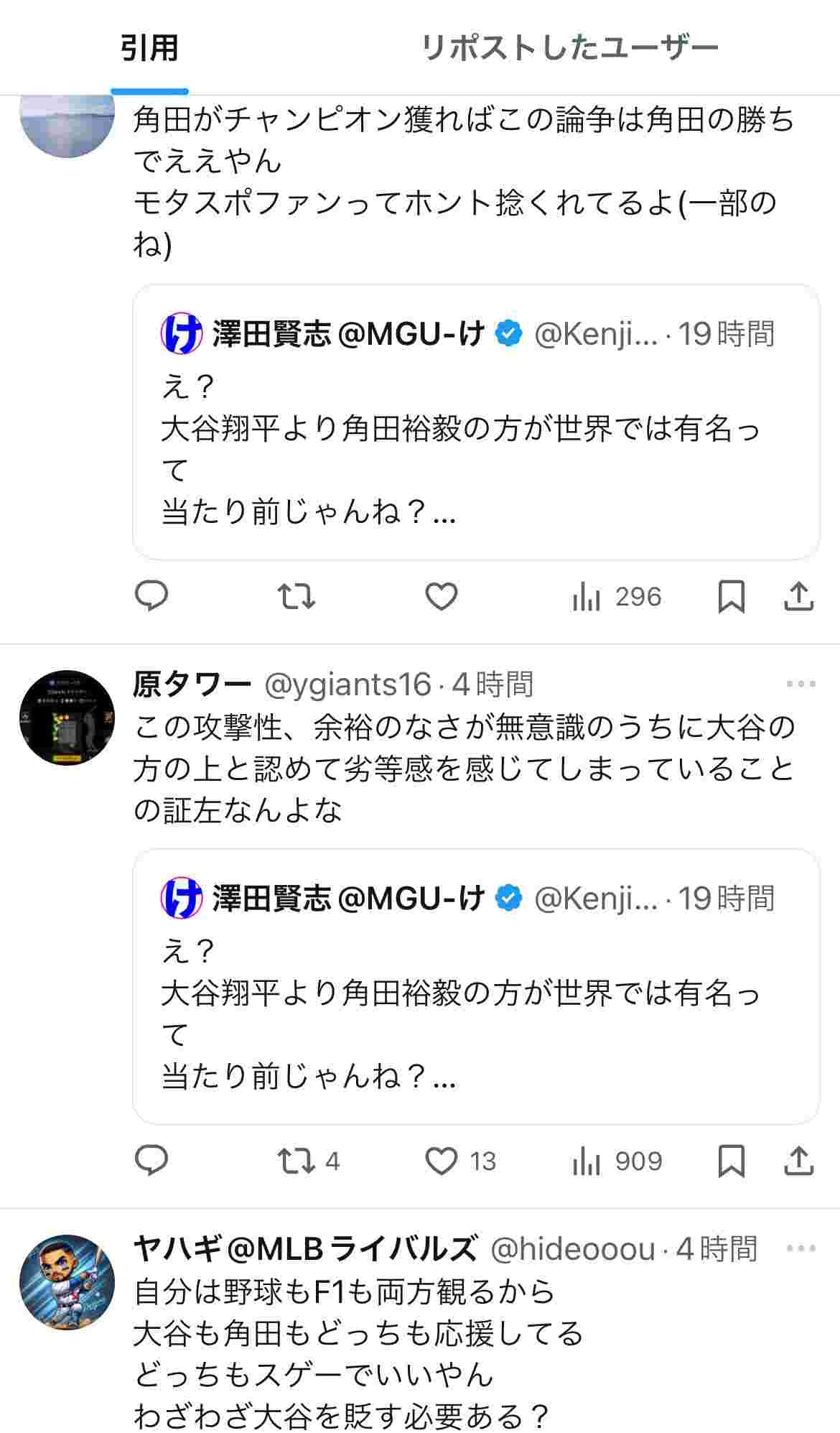Viewport: 840px width, 1433px height.
Task: Bookmark the post with 296 views
Action: pos(731,596)
